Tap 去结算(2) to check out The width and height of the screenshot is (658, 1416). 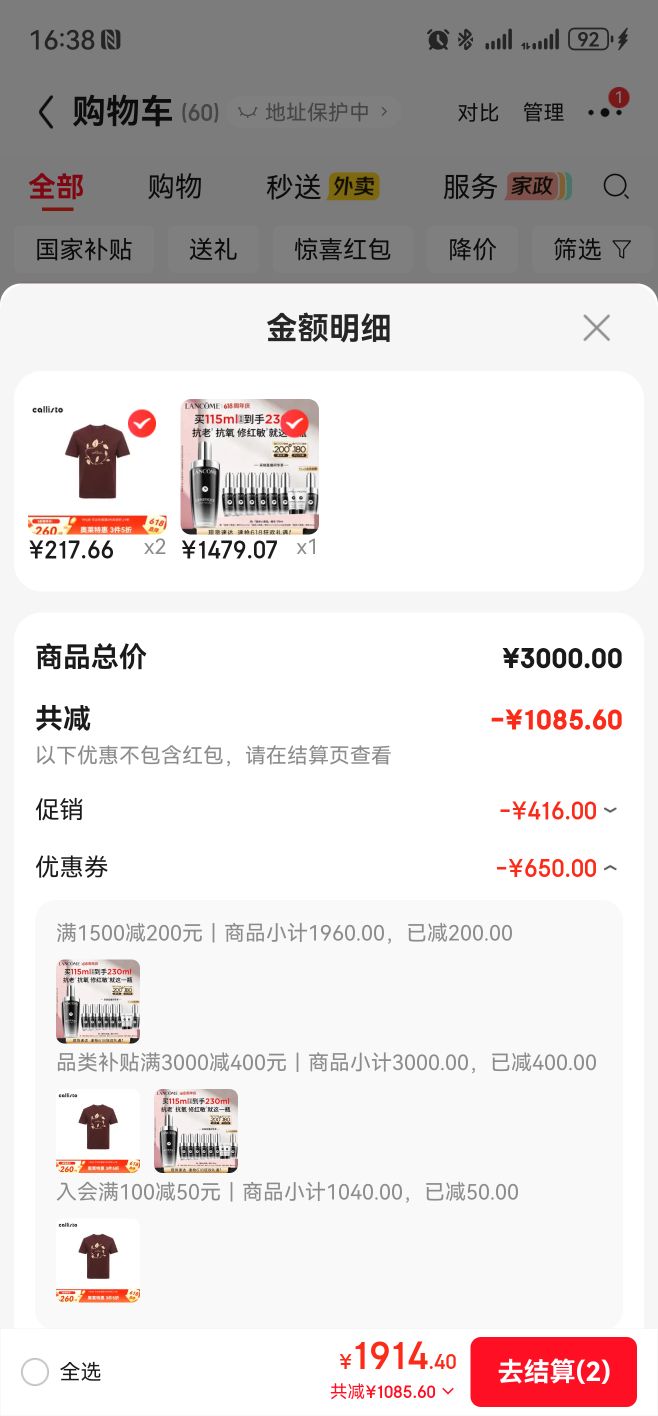(554, 1371)
